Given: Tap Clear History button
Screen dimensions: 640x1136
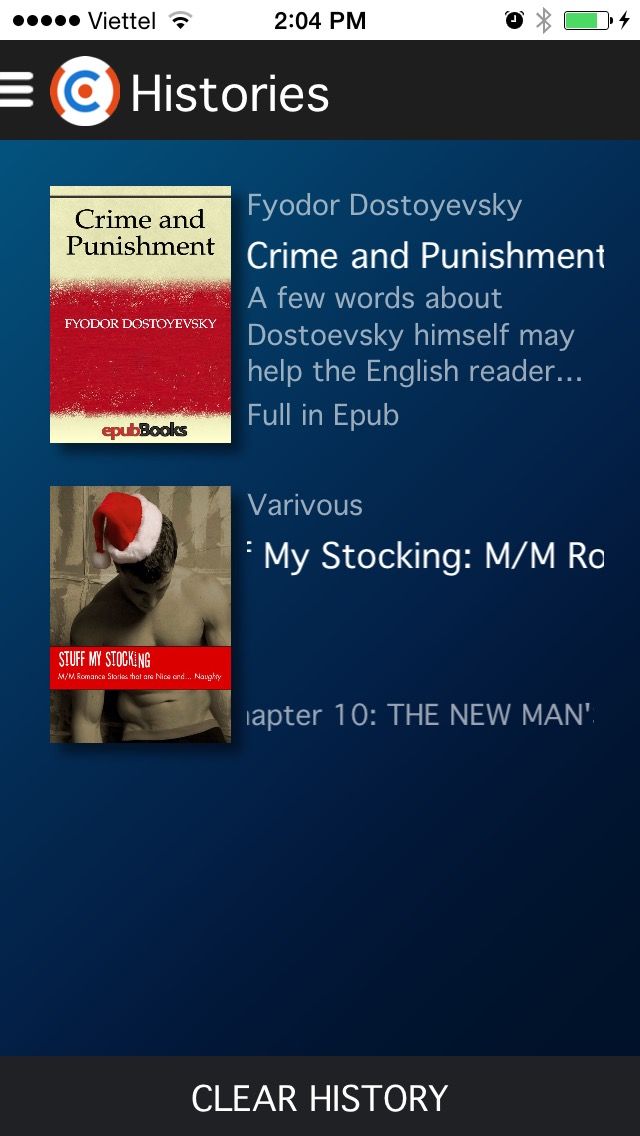Looking at the screenshot, I should pyautogui.click(x=320, y=1098).
